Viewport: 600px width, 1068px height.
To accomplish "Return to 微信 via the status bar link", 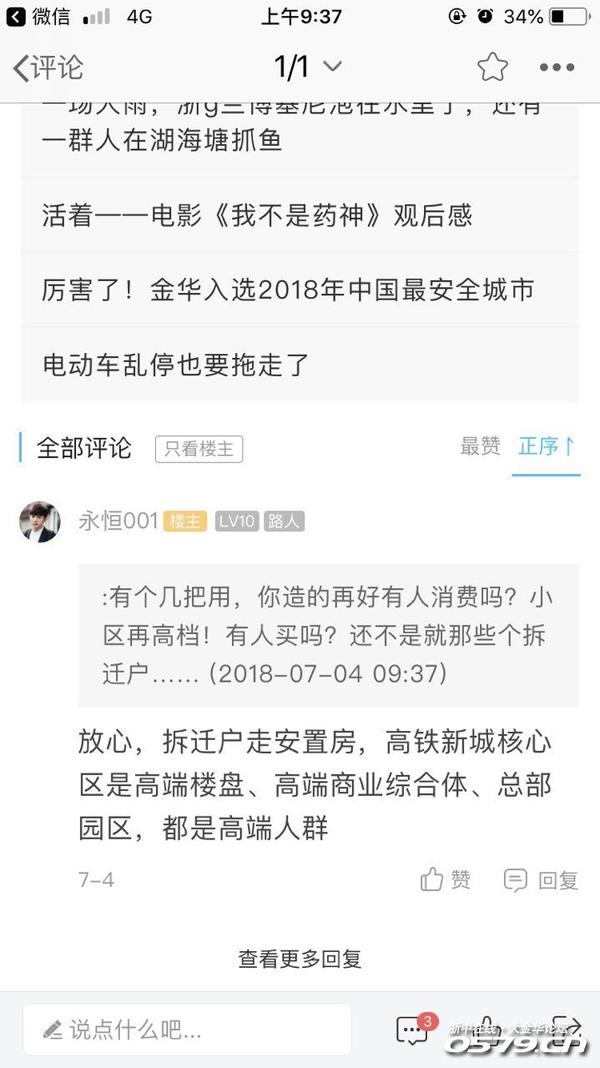I will tap(41, 16).
